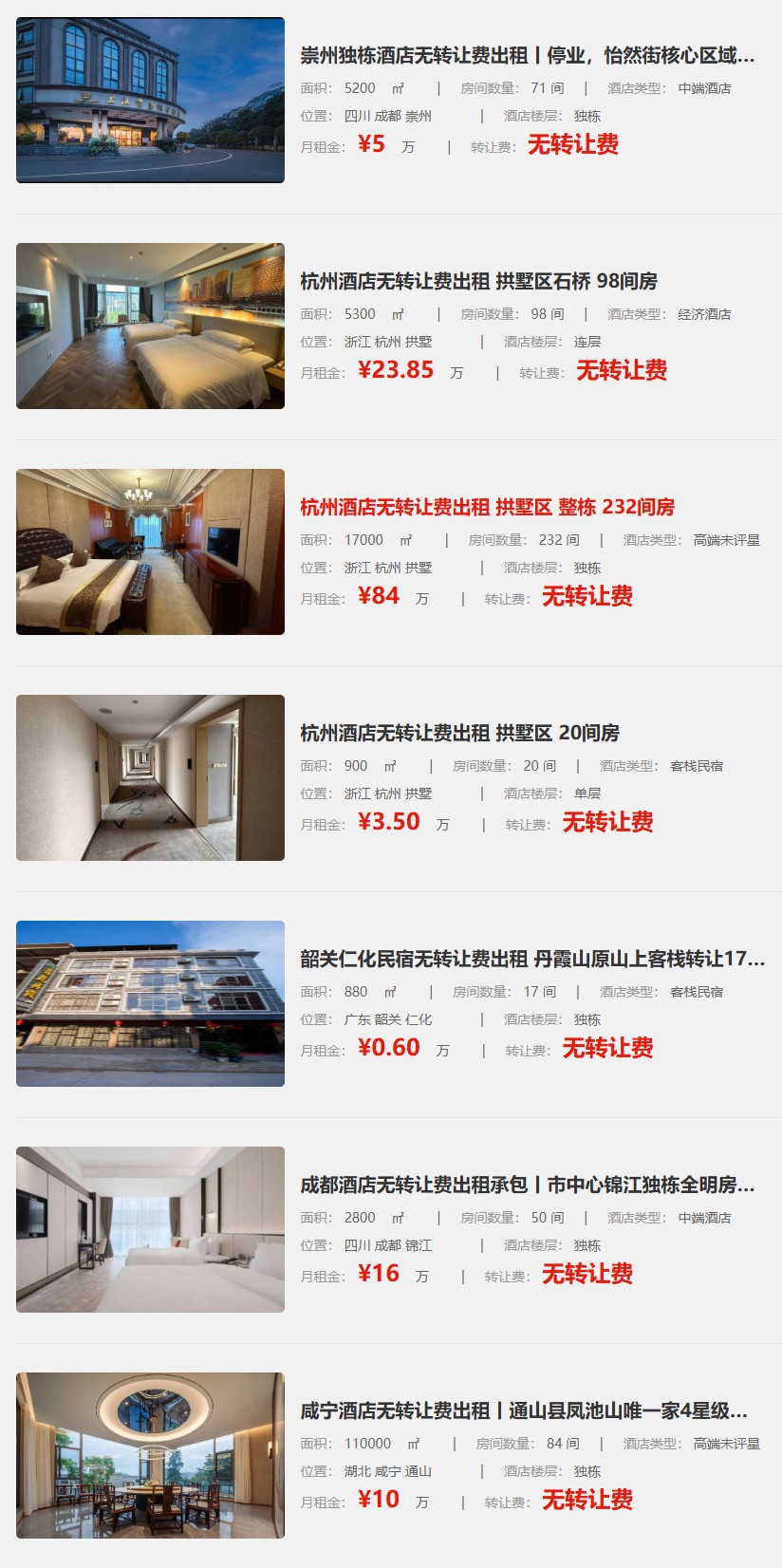The height and width of the screenshot is (1568, 782).
Task: Tap the 成都锦江 room photo
Action: point(150,1229)
